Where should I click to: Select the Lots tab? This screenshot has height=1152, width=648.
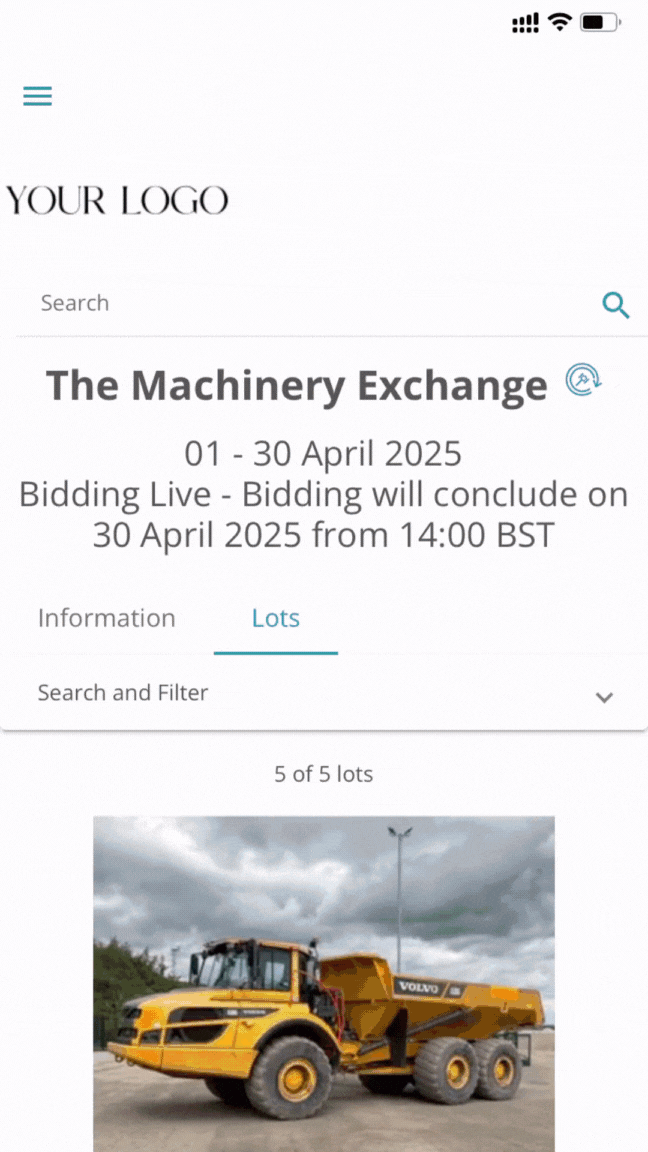[276, 618]
